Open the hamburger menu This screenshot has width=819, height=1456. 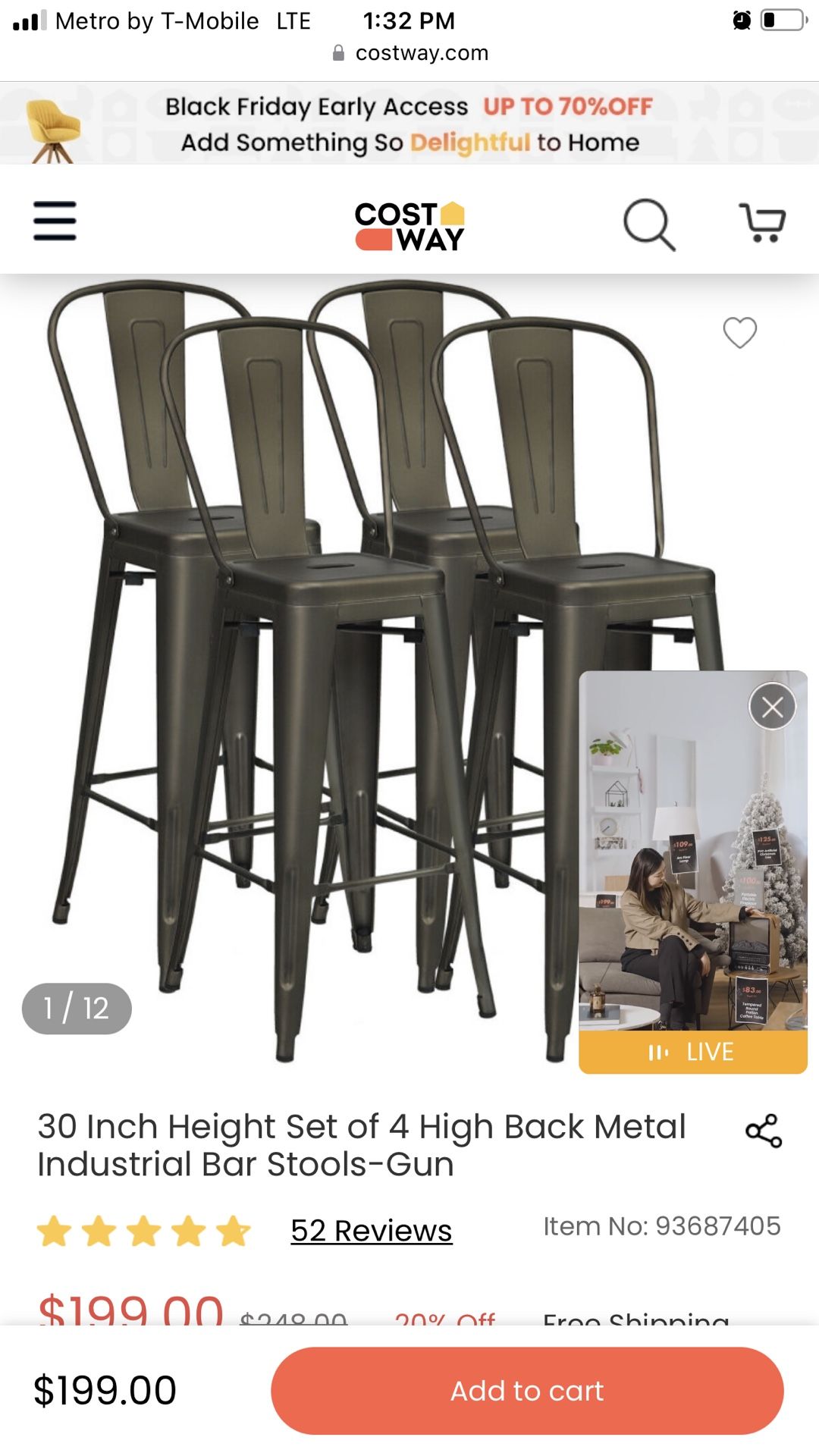point(55,221)
